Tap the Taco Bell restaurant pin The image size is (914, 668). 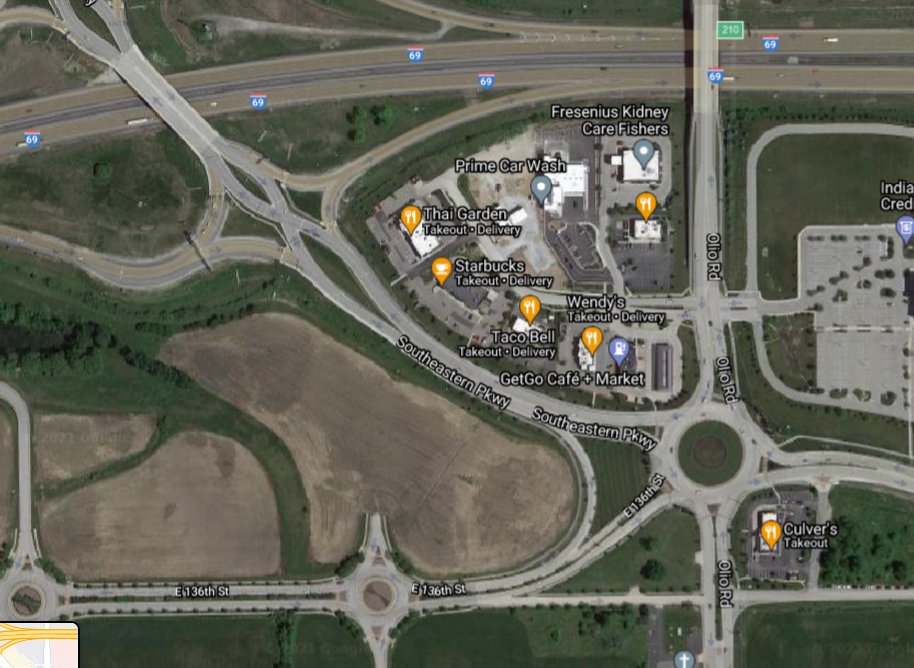529,307
